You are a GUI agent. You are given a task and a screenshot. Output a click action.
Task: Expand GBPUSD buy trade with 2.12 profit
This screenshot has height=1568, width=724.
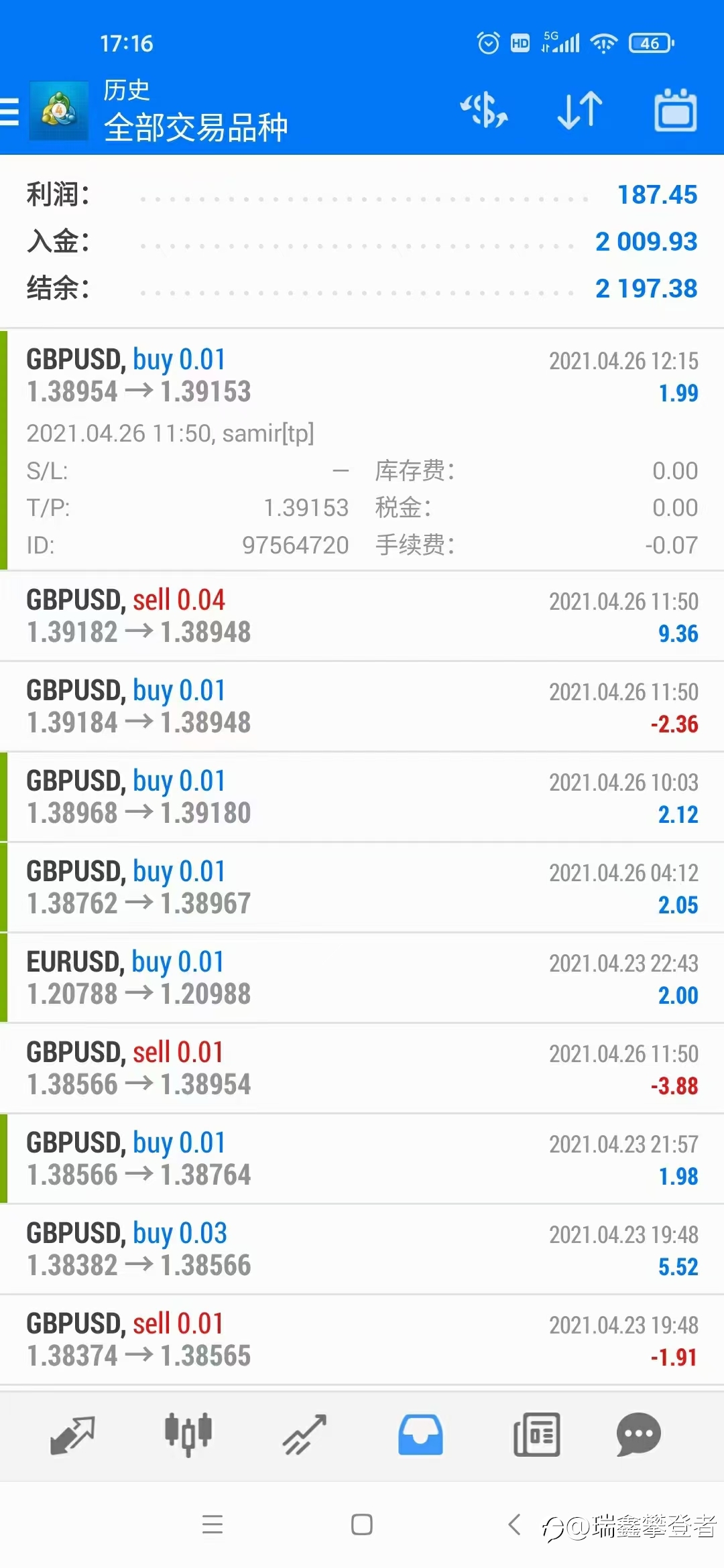click(362, 797)
